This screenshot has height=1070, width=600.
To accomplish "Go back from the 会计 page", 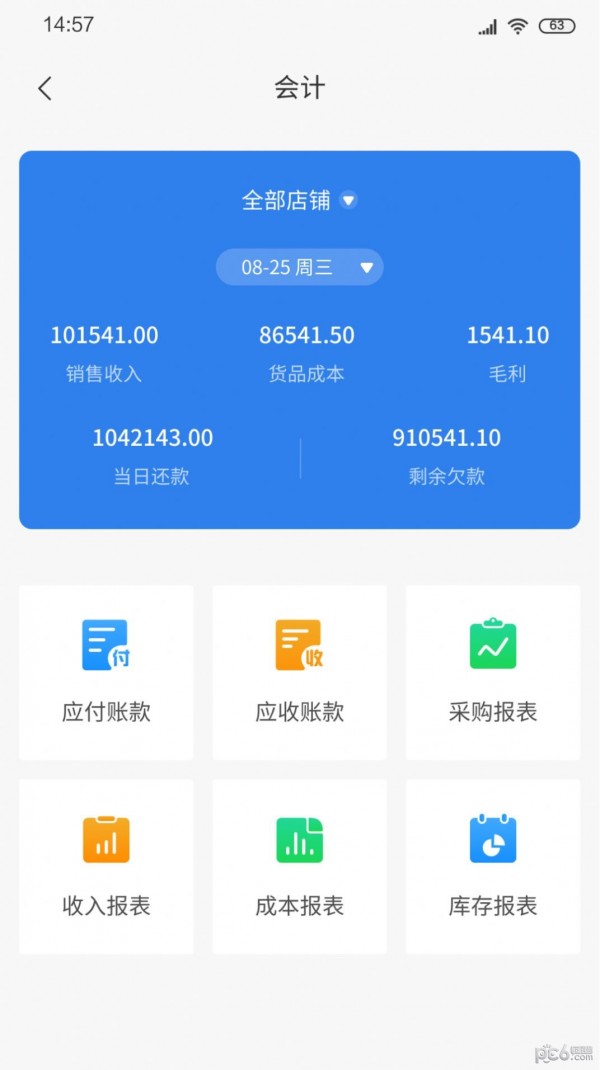I will point(45,88).
